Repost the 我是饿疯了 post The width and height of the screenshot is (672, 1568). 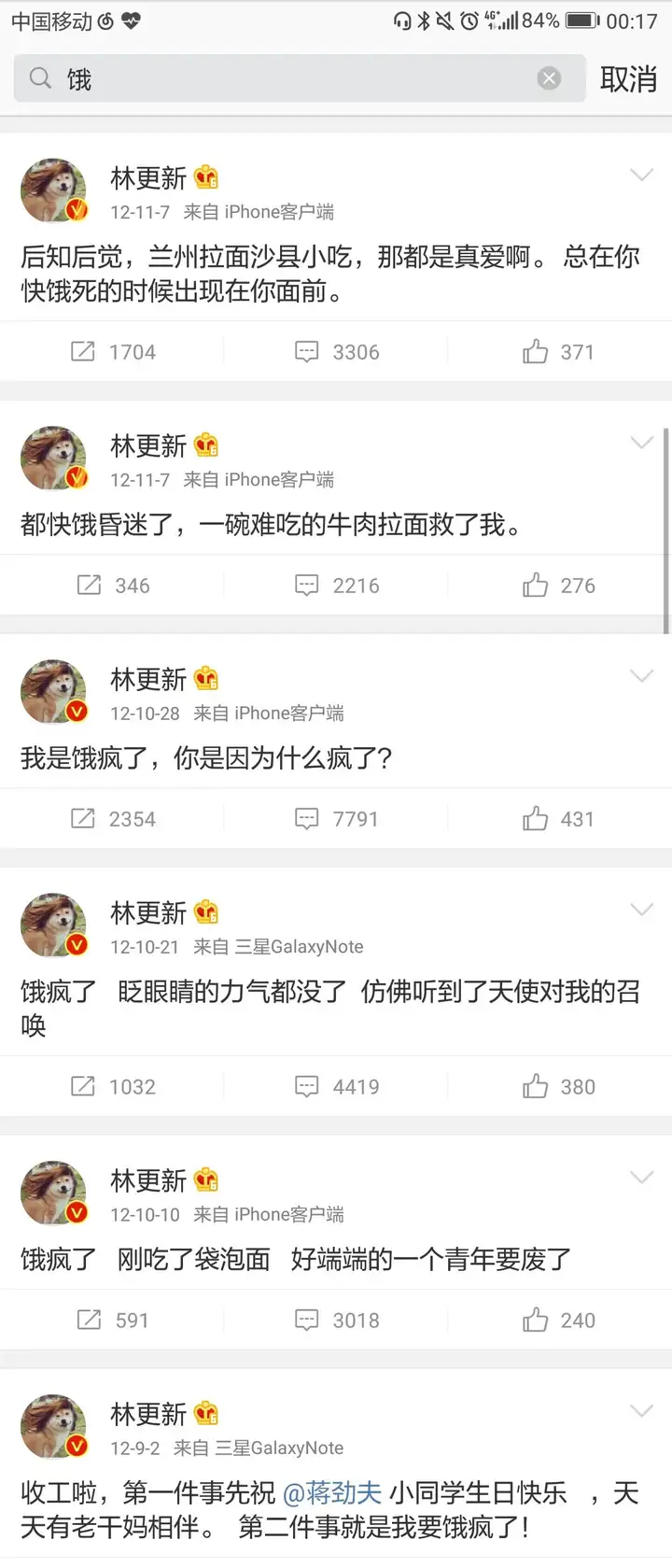(113, 819)
